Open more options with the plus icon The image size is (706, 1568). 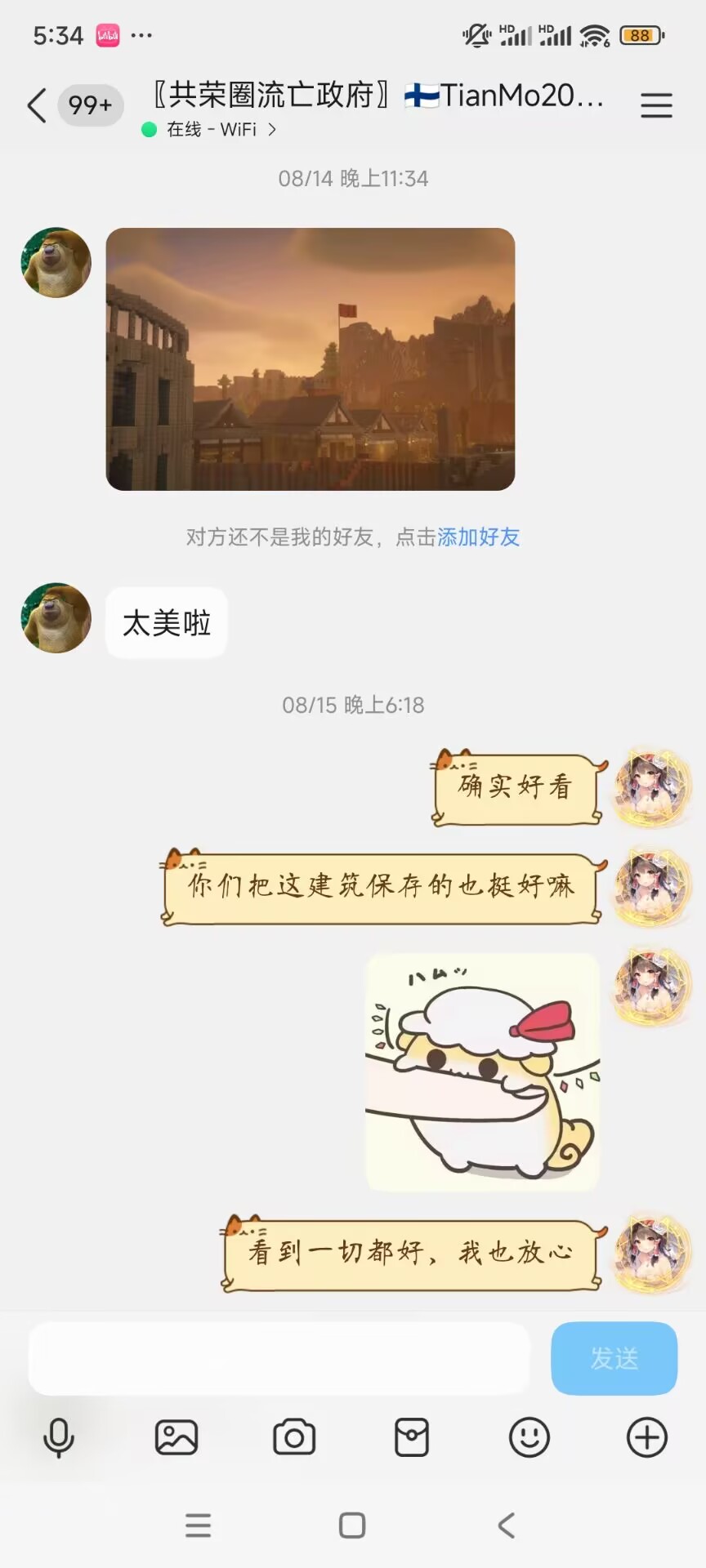point(647,1438)
